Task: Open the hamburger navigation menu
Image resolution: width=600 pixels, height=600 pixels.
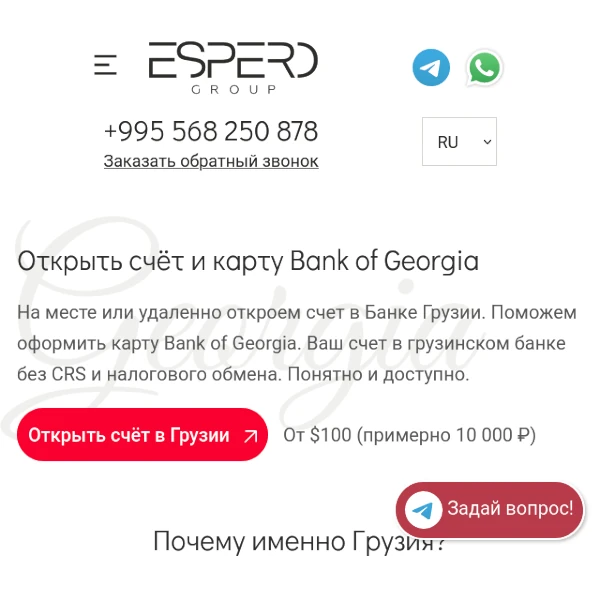Action: coord(105,66)
